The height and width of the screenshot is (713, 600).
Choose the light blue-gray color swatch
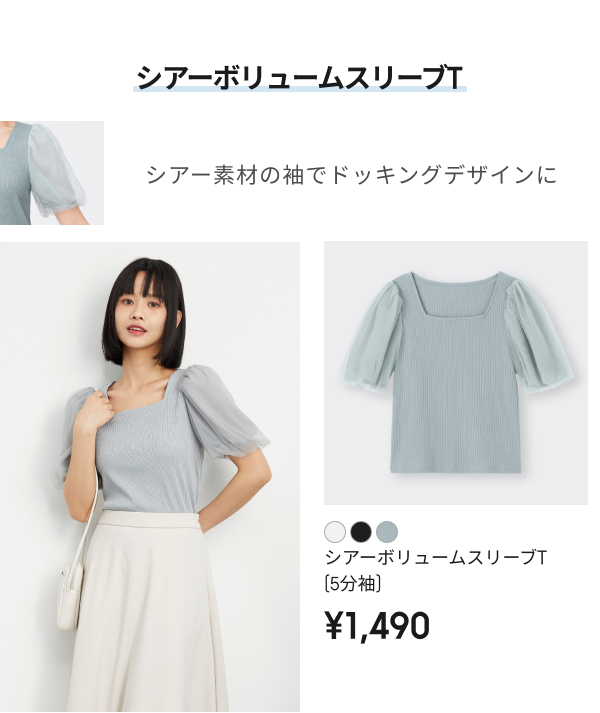[x=387, y=531]
